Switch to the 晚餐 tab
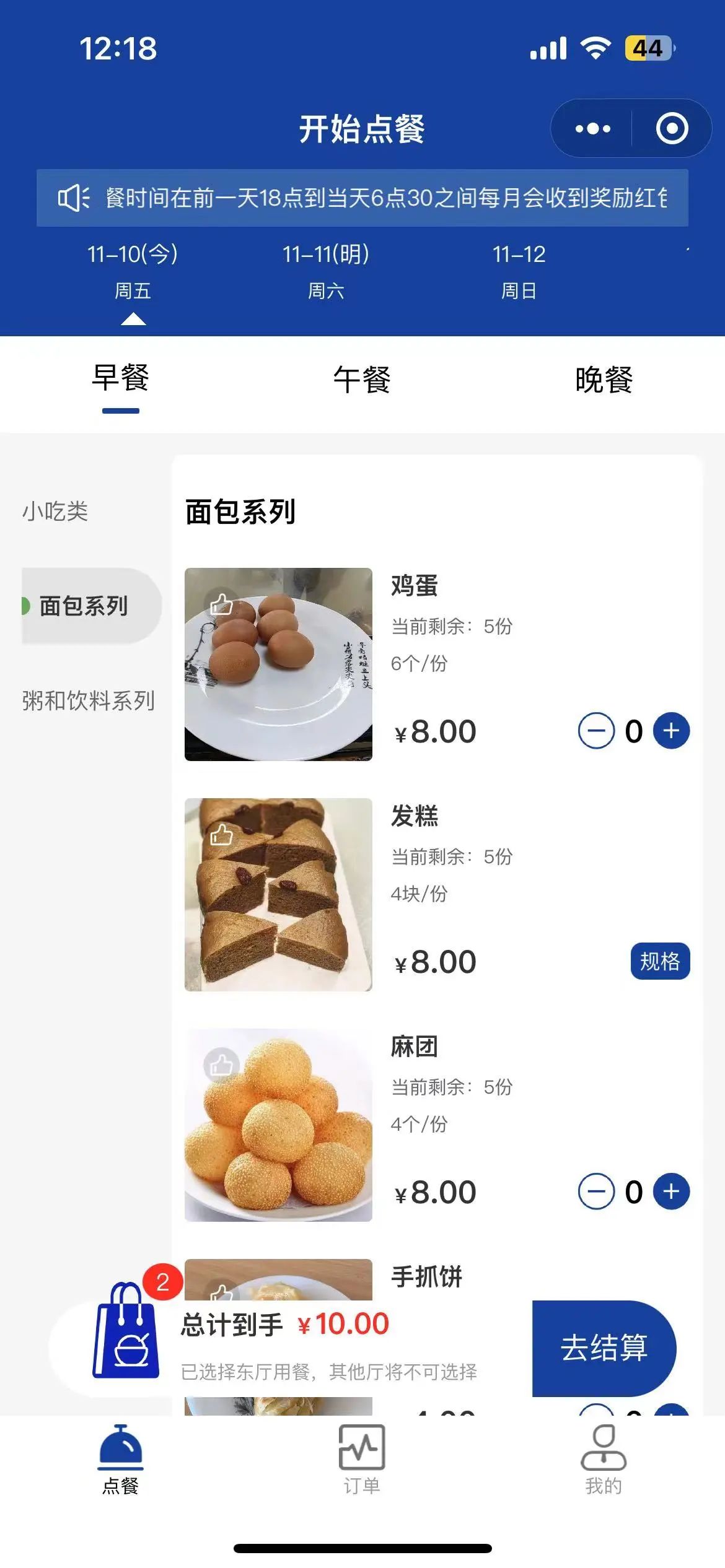 (x=604, y=380)
